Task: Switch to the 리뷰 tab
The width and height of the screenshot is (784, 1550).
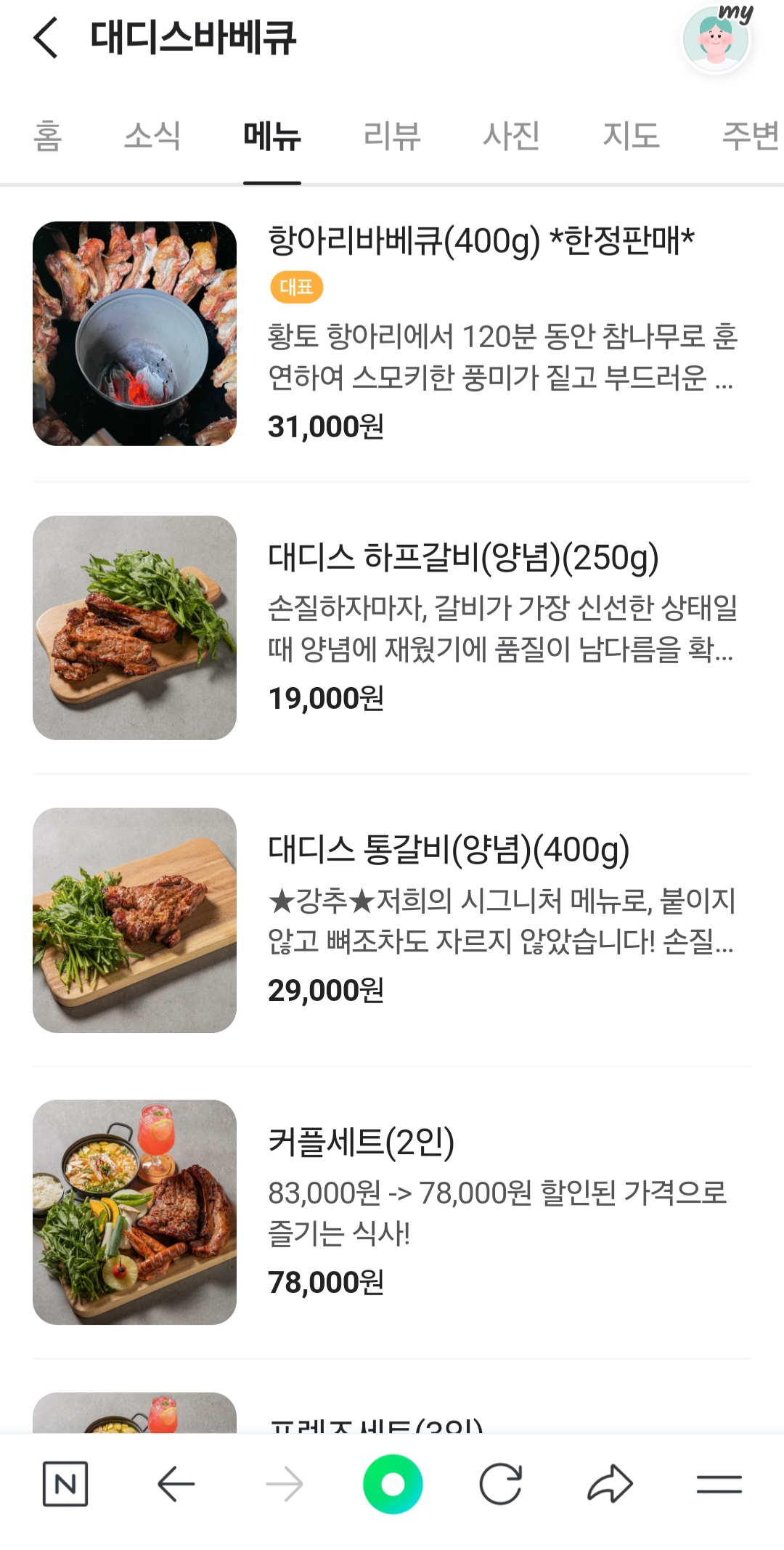Action: (392, 136)
